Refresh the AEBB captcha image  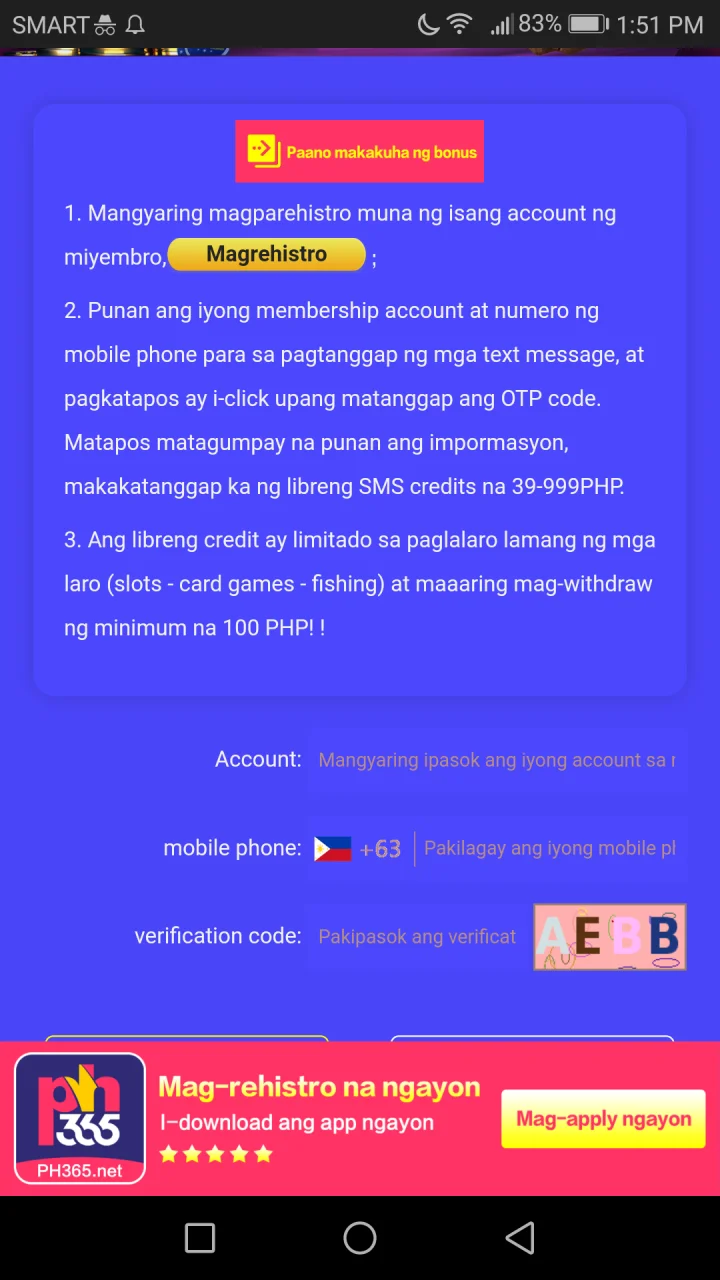(x=609, y=937)
